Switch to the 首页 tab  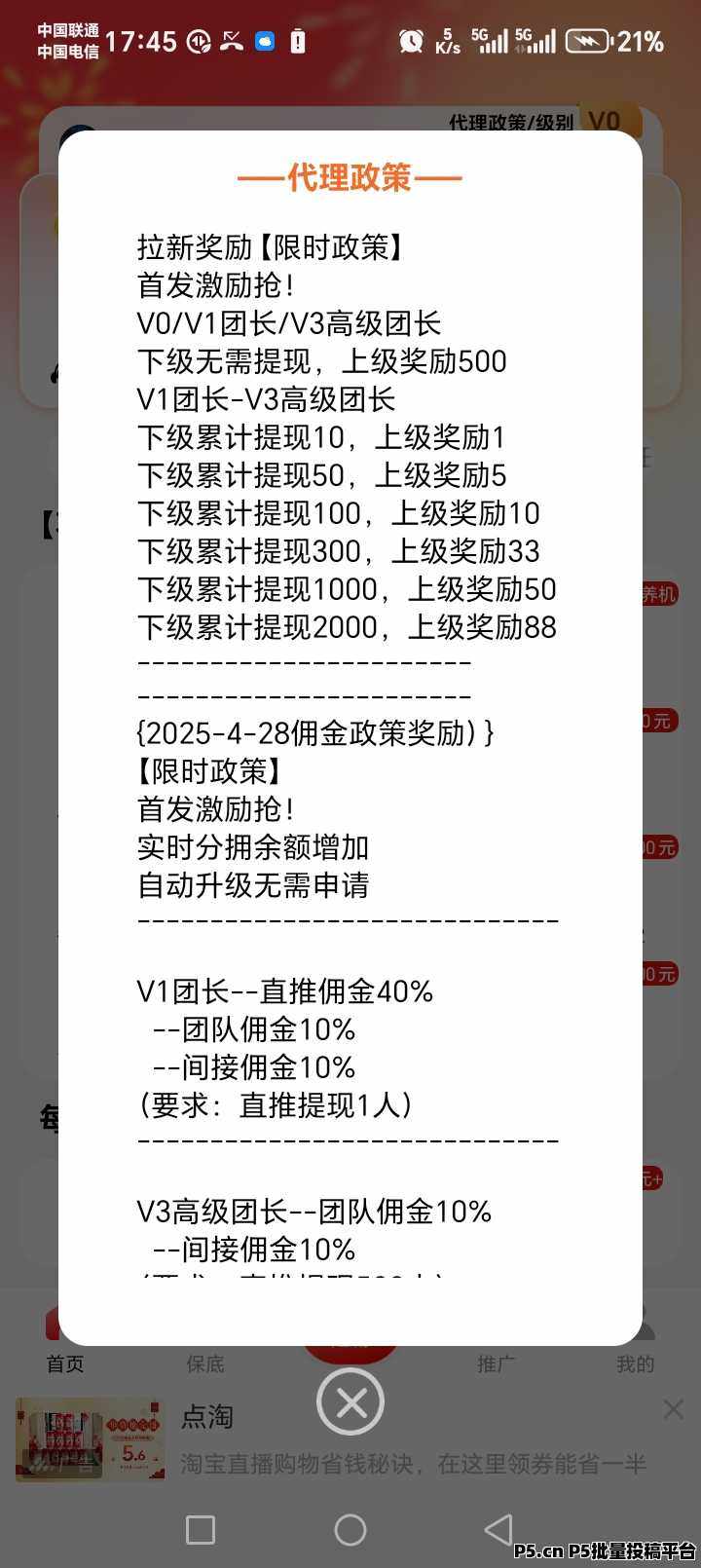coord(65,1362)
